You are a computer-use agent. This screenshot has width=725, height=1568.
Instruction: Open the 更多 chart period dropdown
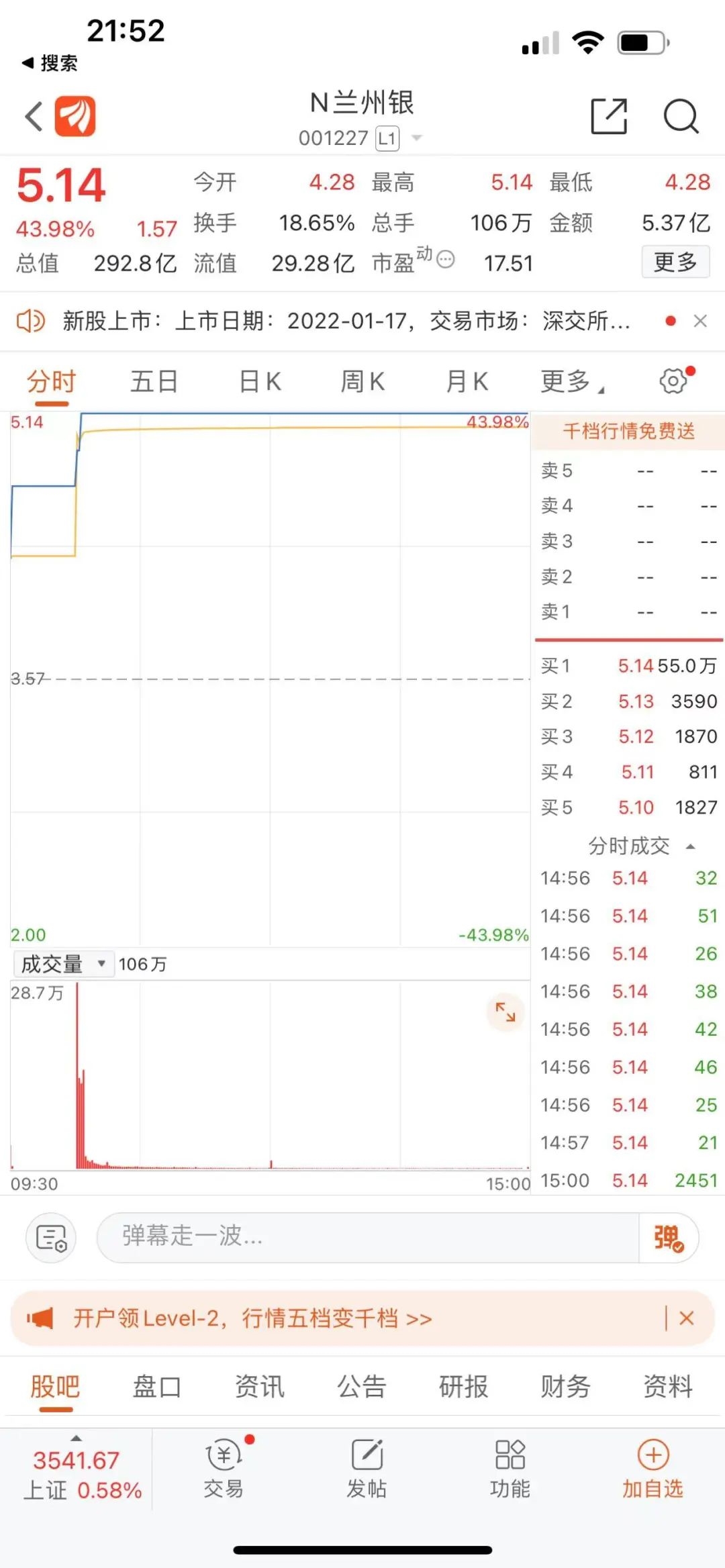tap(571, 381)
